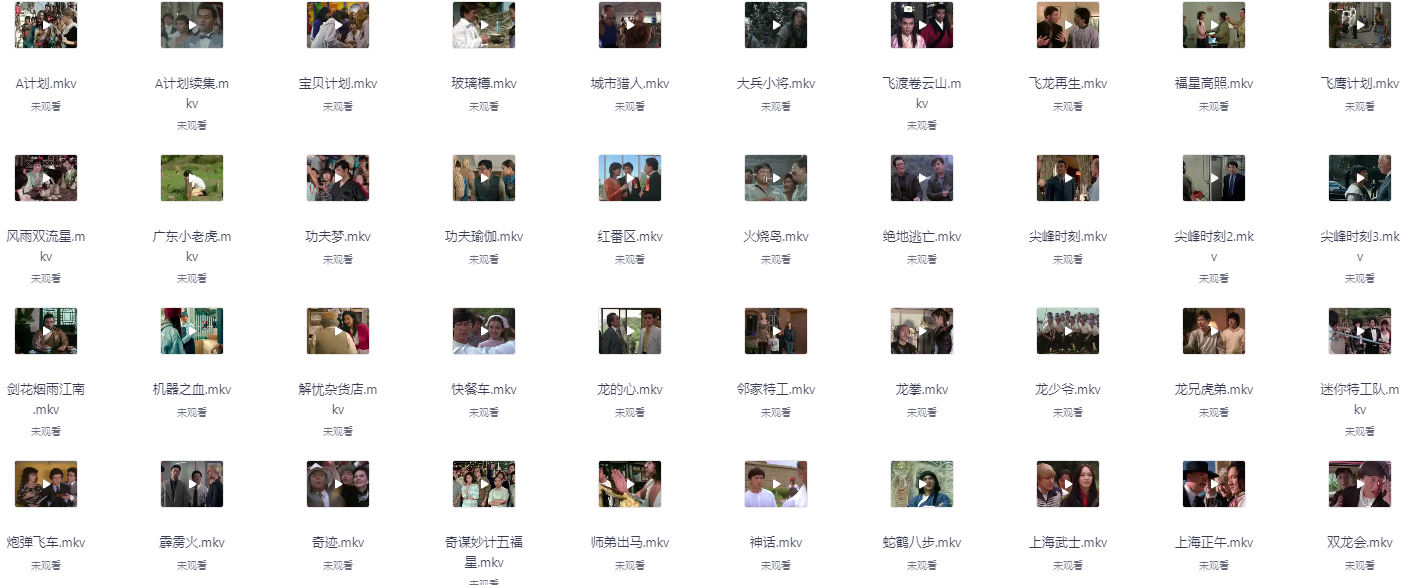Play 神话.mkv

[x=776, y=484]
